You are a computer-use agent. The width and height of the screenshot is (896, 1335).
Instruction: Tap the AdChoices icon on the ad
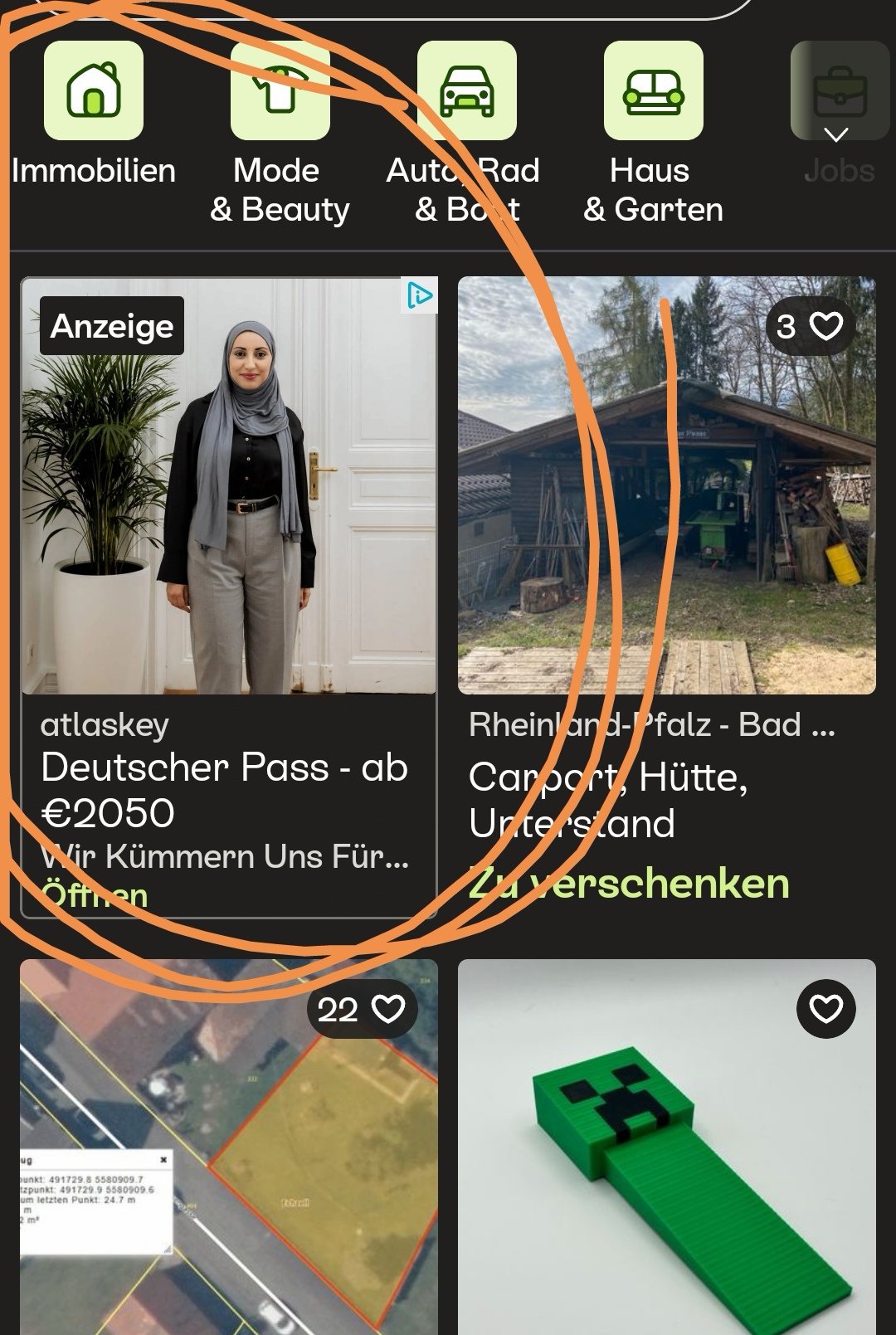(x=420, y=295)
